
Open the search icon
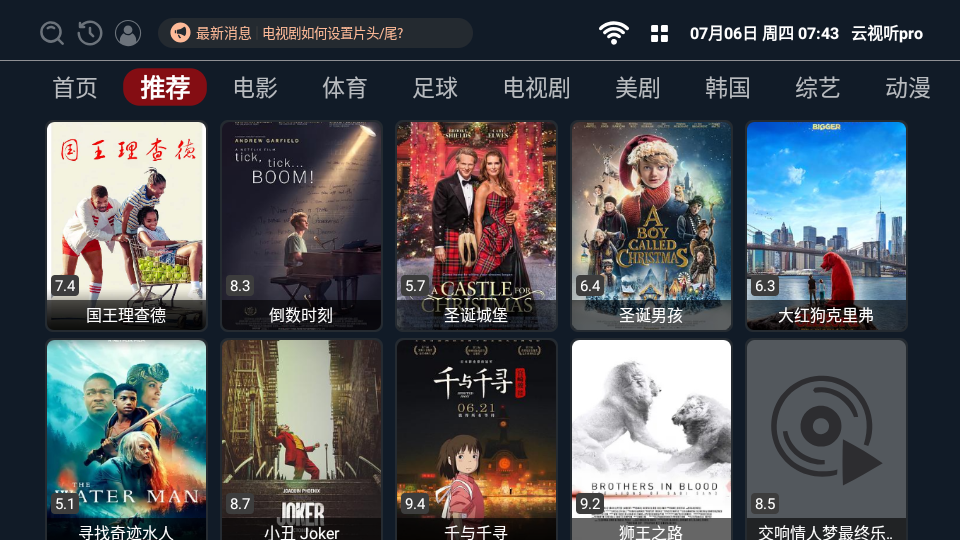tap(51, 33)
